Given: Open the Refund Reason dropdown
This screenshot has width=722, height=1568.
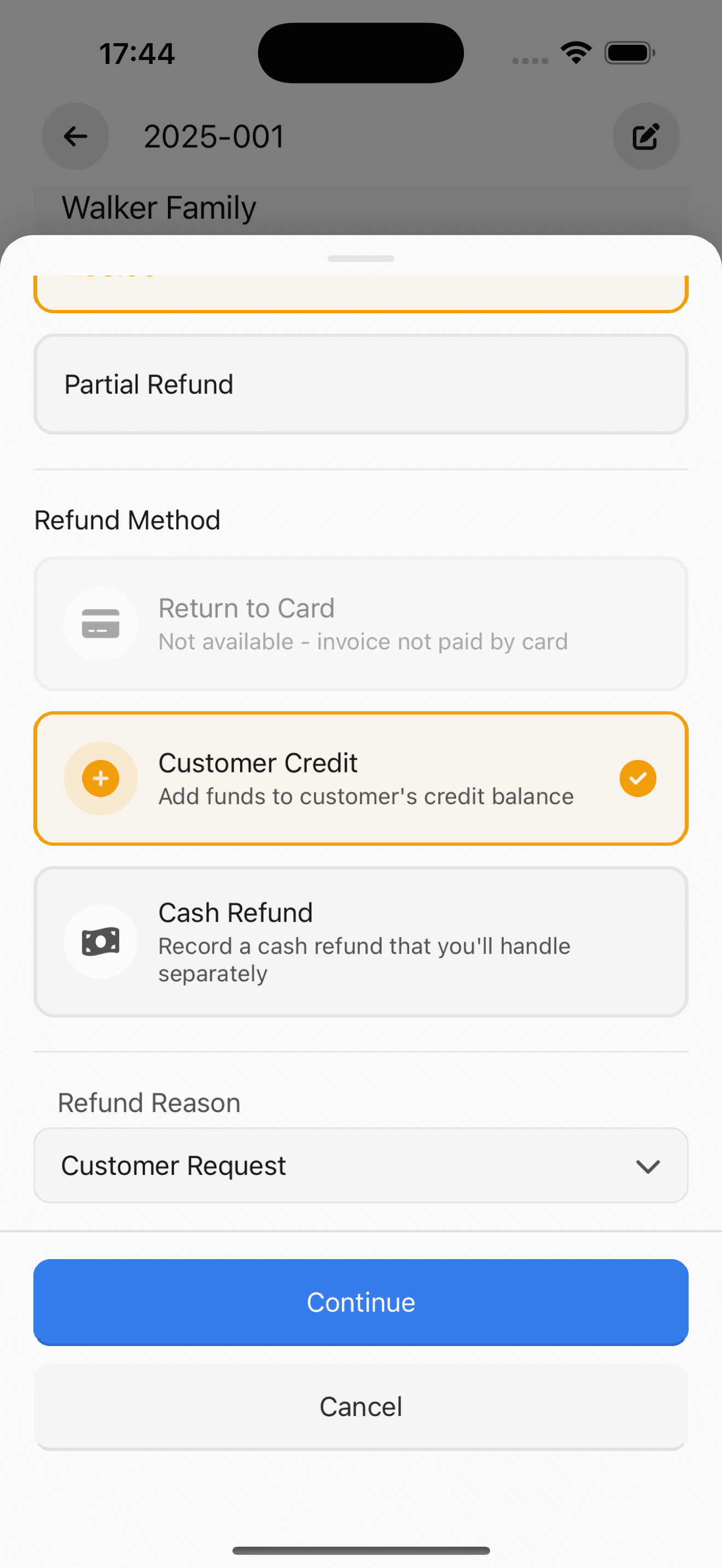Looking at the screenshot, I should 361,1166.
